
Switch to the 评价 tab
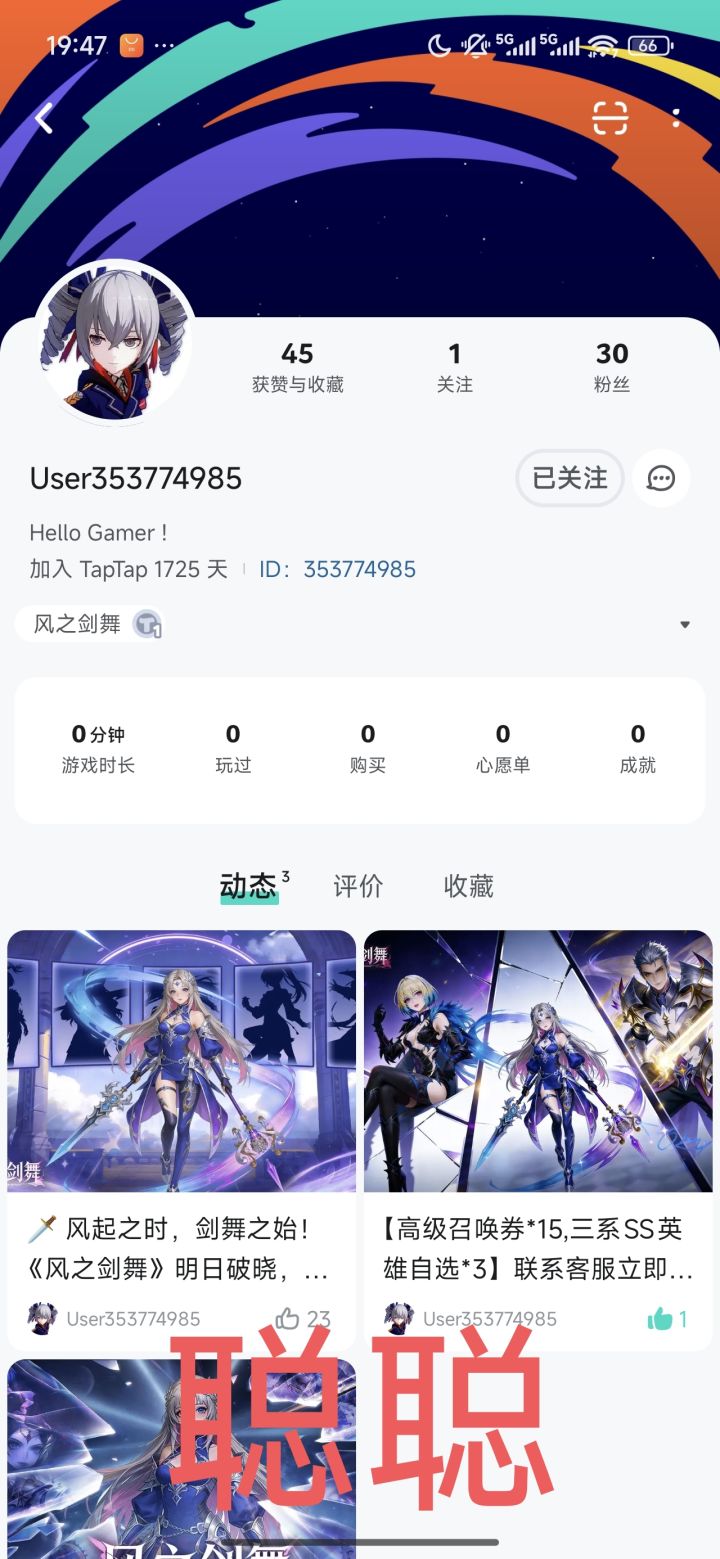tap(358, 886)
